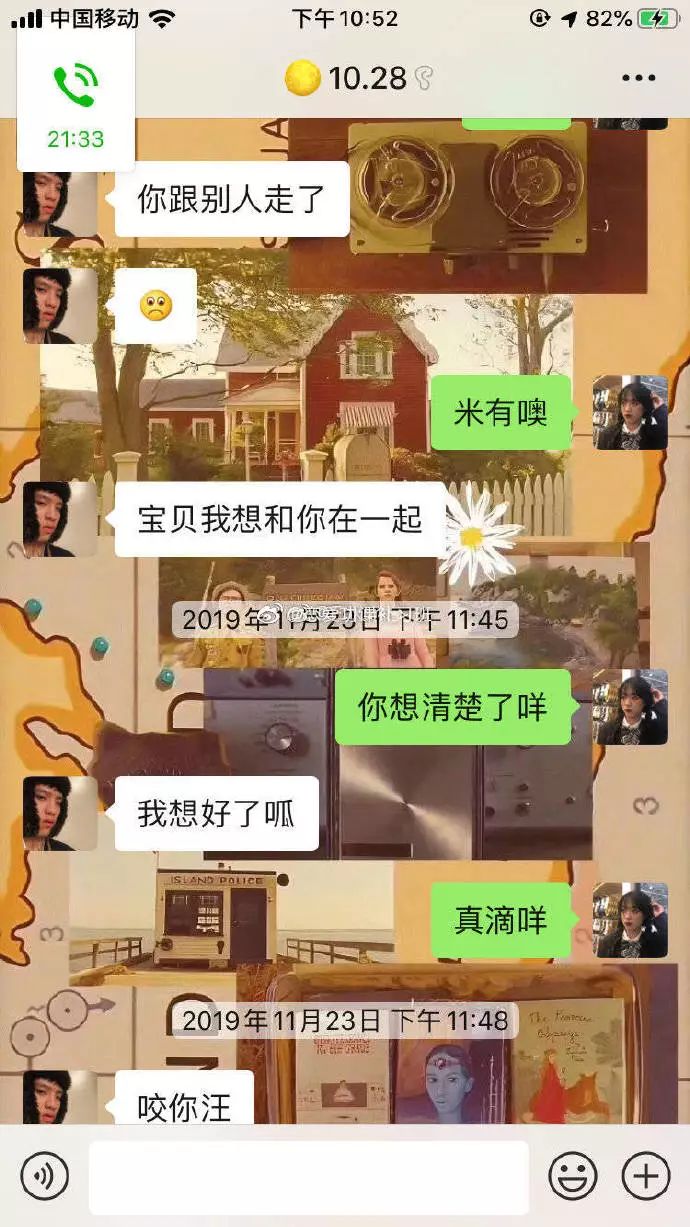Open my avatar beside 真滴咩
Image resolution: width=690 pixels, height=1227 pixels.
point(630,920)
